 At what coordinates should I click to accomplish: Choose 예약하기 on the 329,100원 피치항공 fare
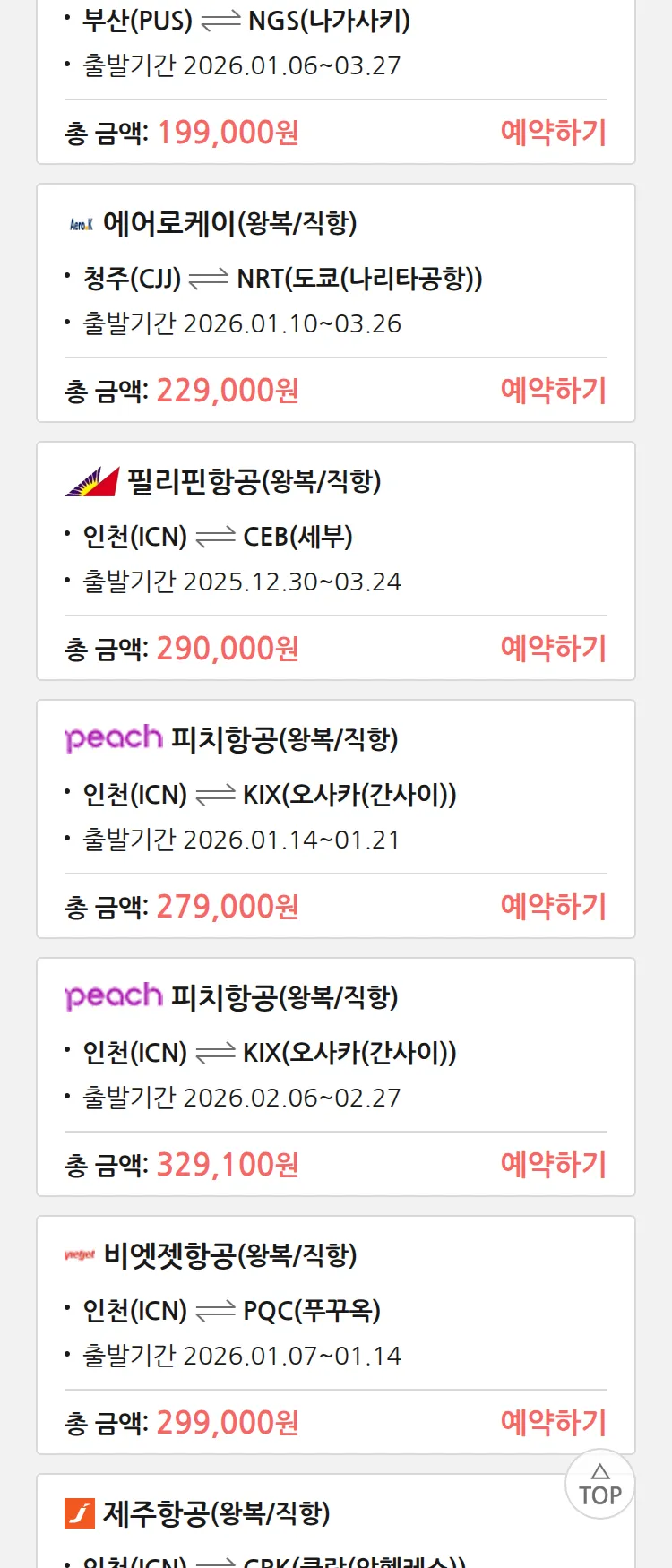click(x=553, y=1165)
